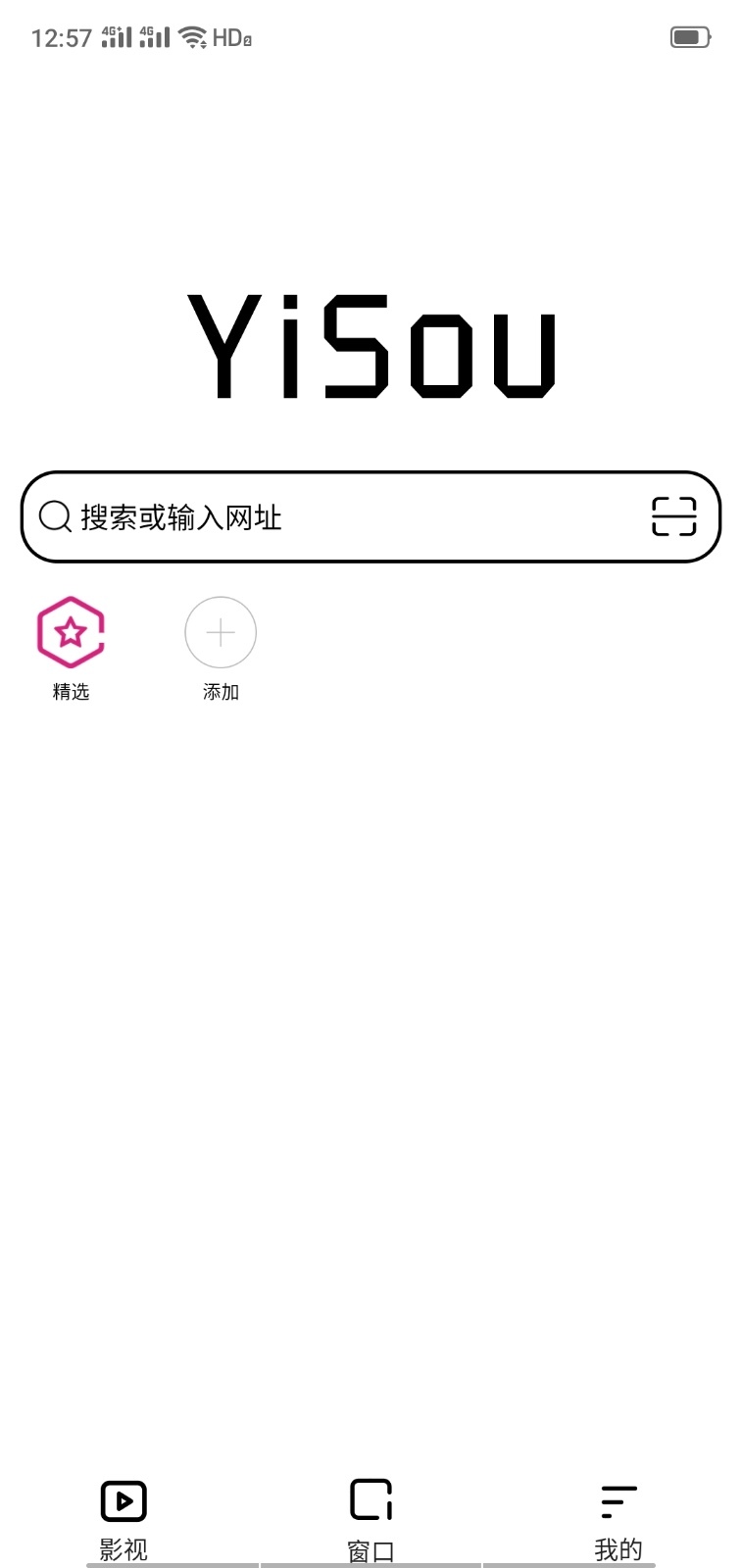This screenshot has height=1568, width=742.
Task: Switch to the 窗口 tab
Action: (371, 1519)
